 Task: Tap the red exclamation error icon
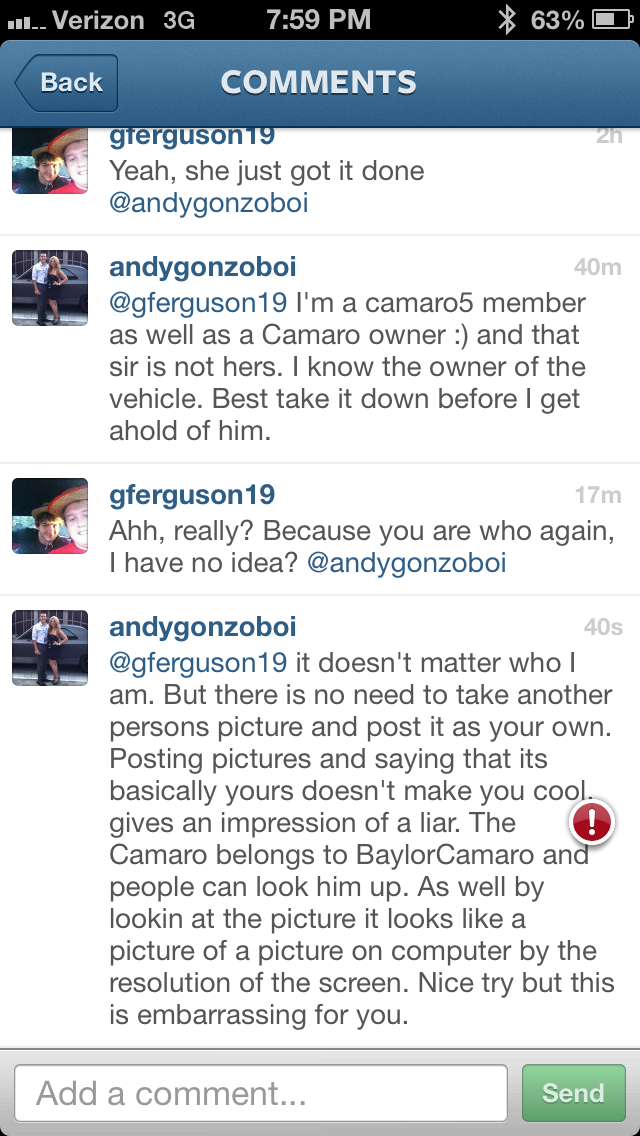pos(593,822)
